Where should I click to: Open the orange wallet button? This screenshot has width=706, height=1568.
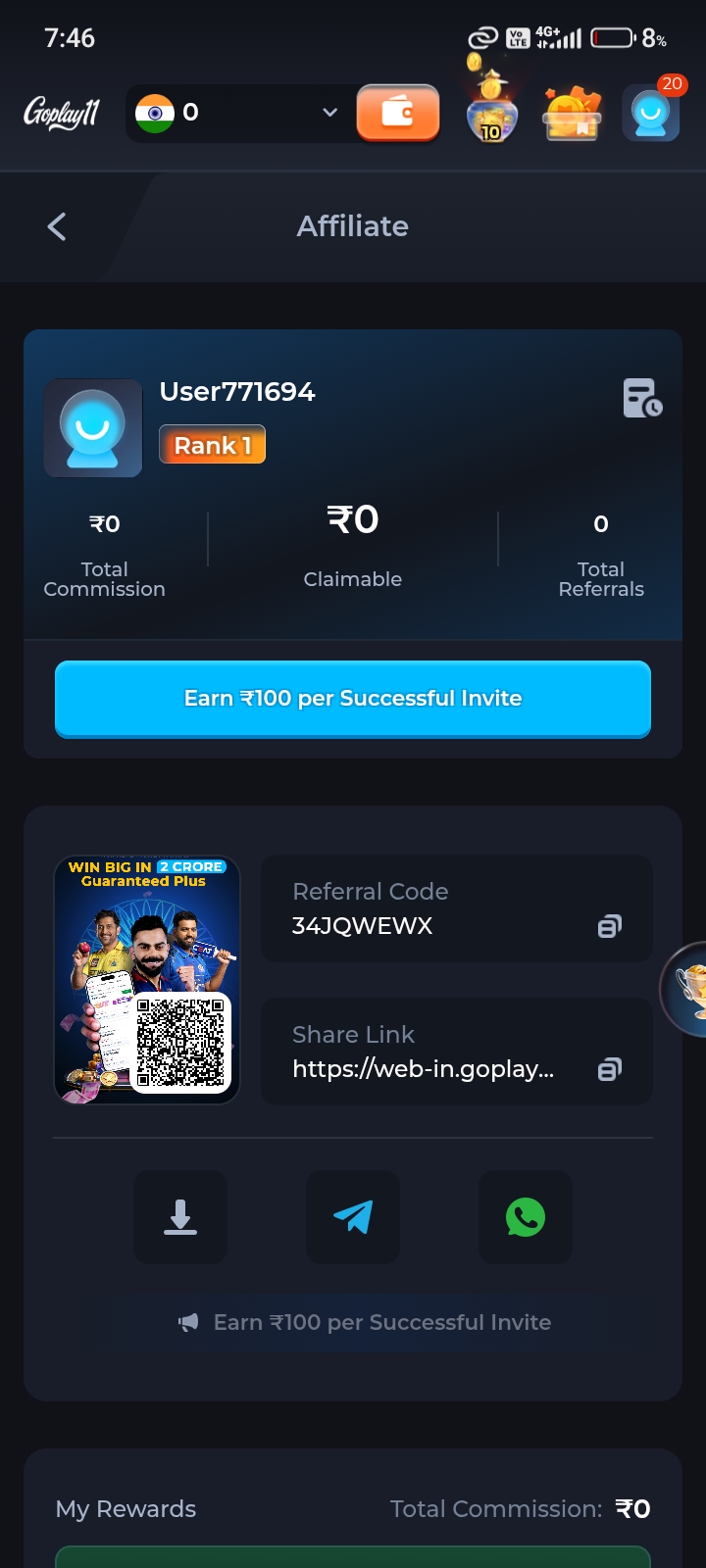(x=398, y=114)
